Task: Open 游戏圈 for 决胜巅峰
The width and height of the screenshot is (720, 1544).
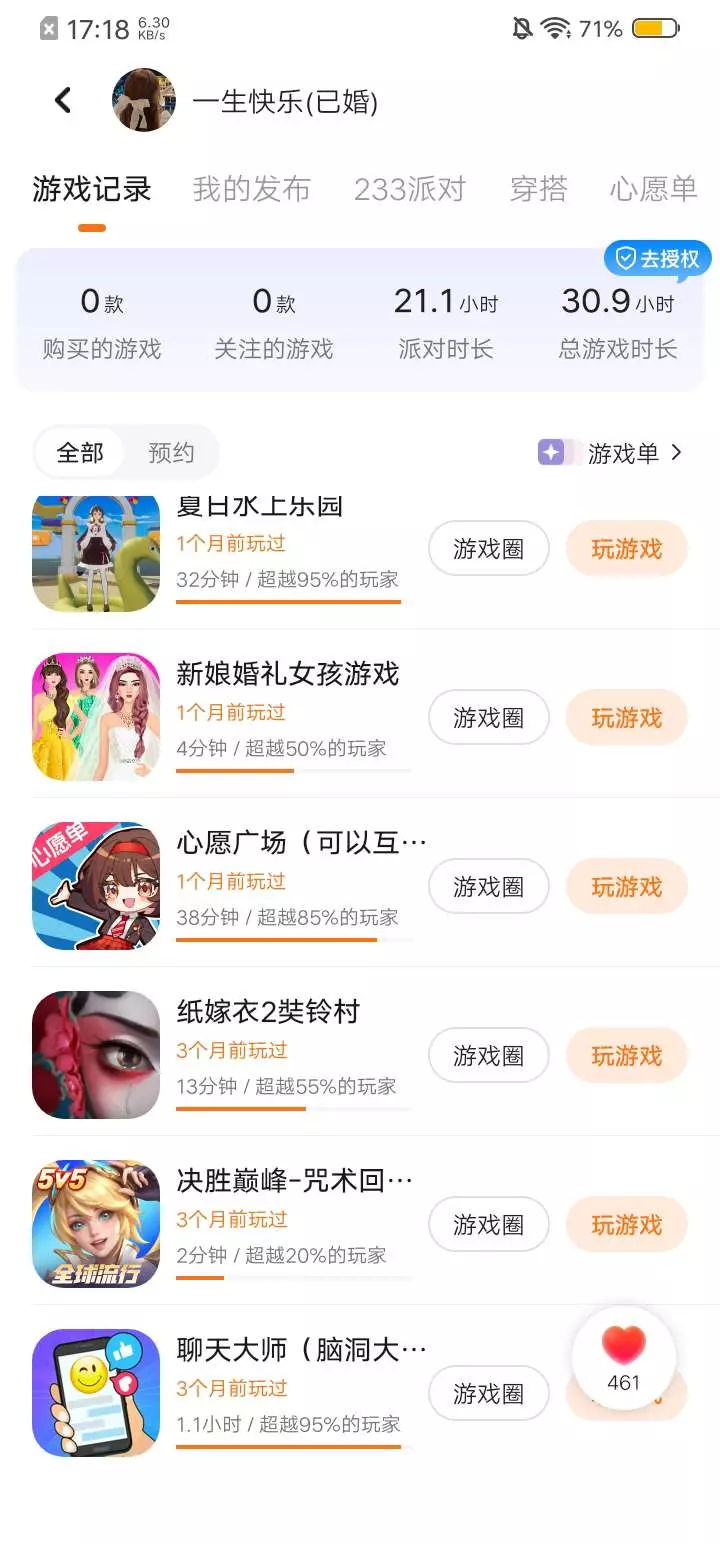Action: [488, 1224]
